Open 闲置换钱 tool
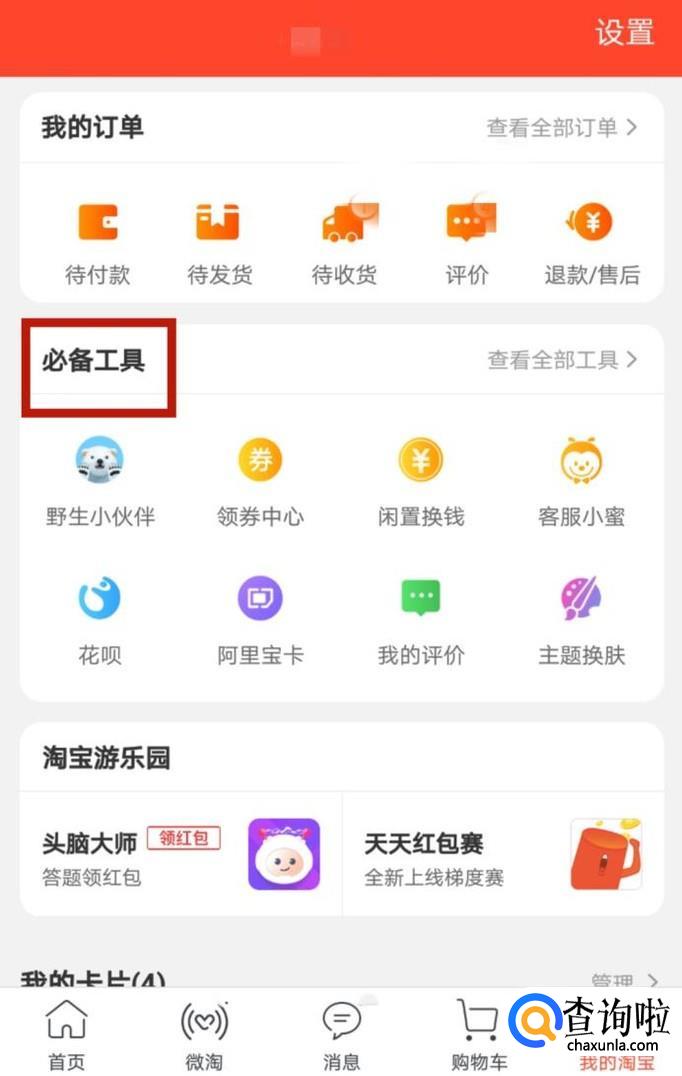 [x=421, y=482]
